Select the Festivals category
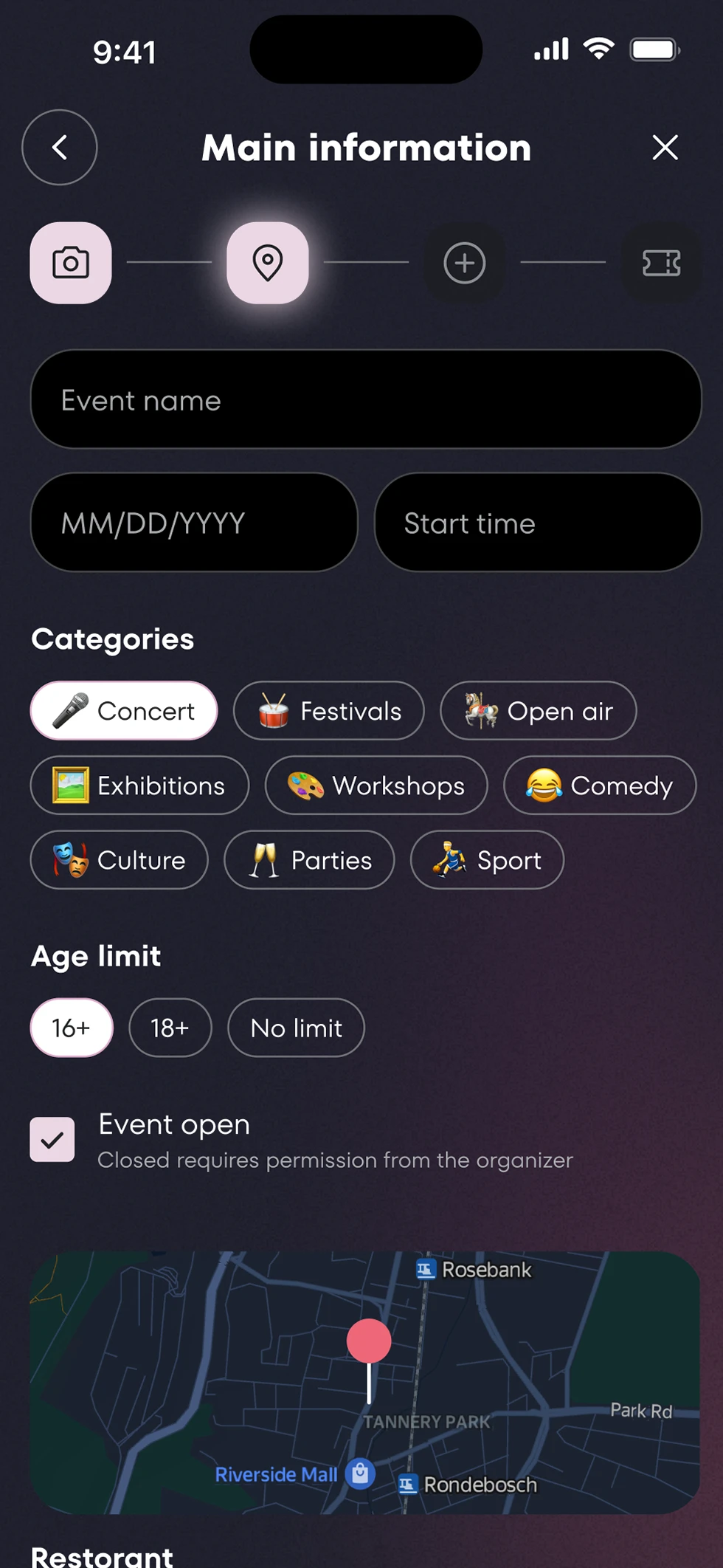The height and width of the screenshot is (1568, 723). pyautogui.click(x=329, y=711)
